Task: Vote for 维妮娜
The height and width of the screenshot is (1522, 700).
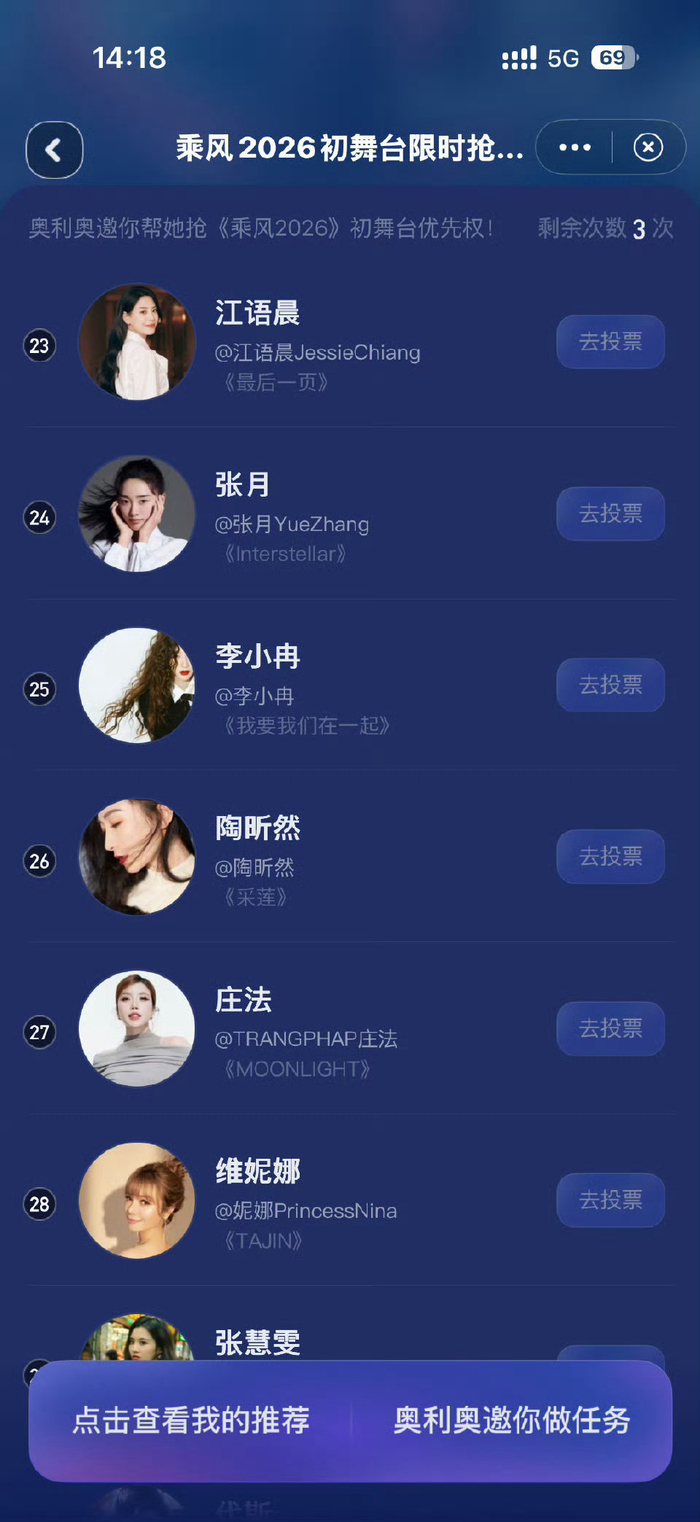Action: pyautogui.click(x=610, y=1200)
